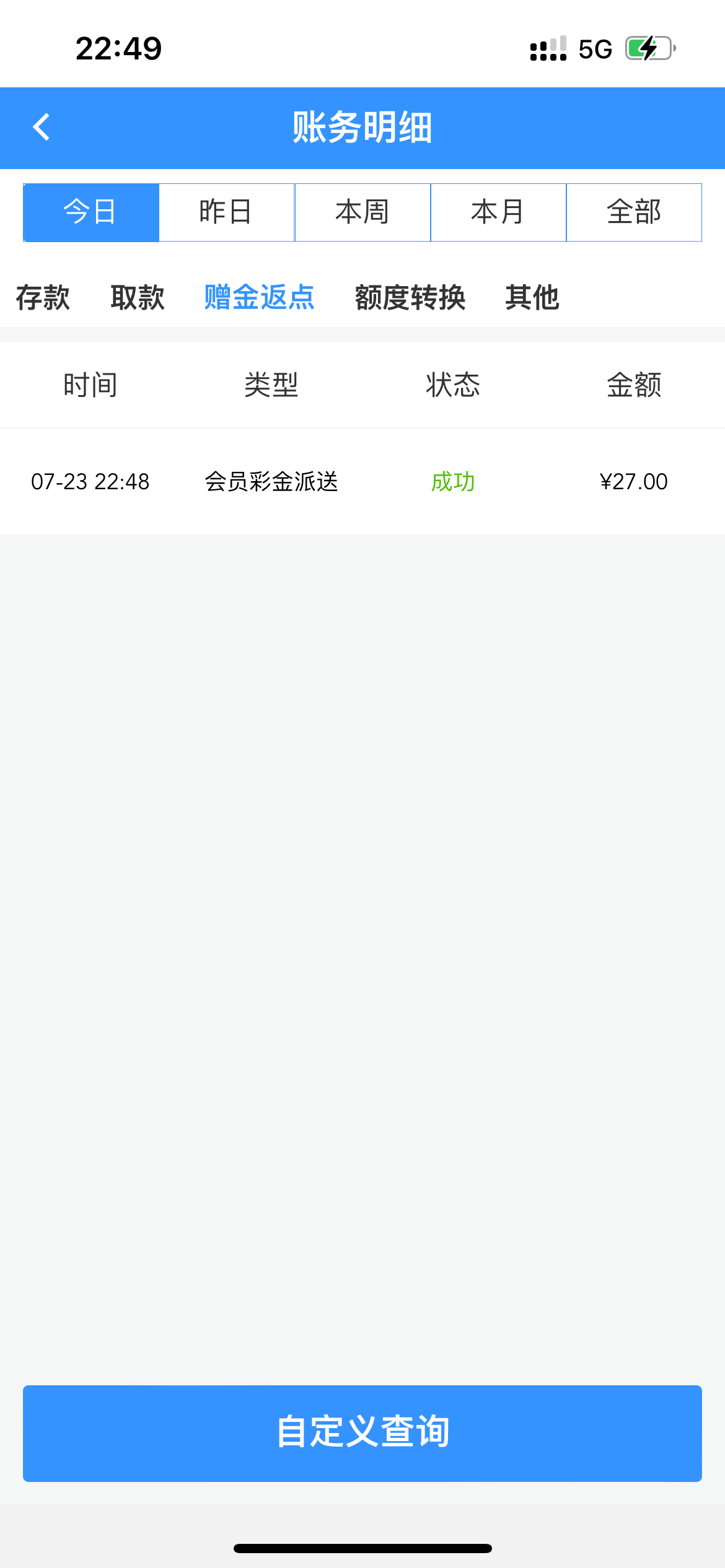Go back from 账务明细 page
This screenshot has height=1568, width=725.
(42, 128)
